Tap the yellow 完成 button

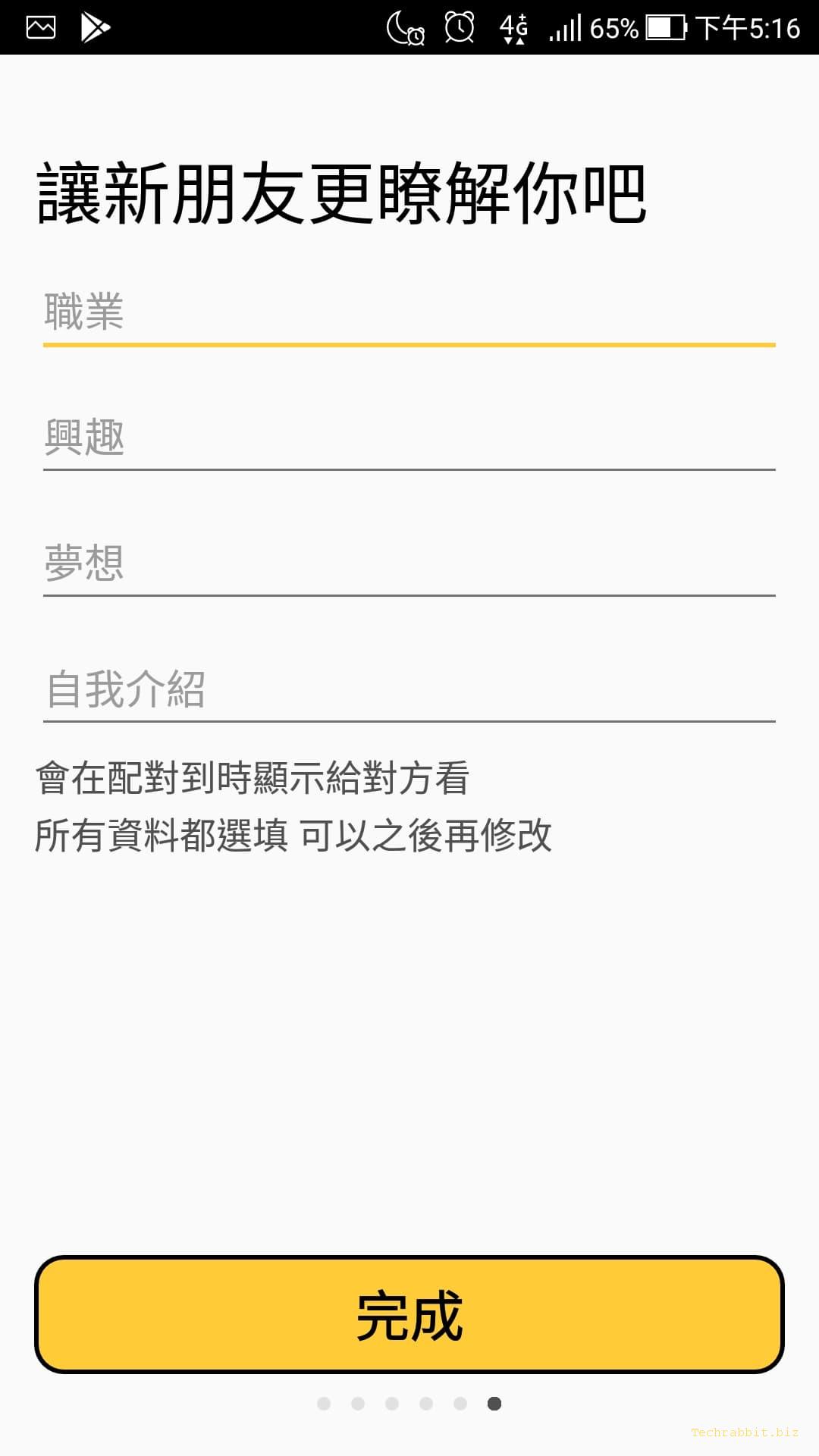(409, 1315)
